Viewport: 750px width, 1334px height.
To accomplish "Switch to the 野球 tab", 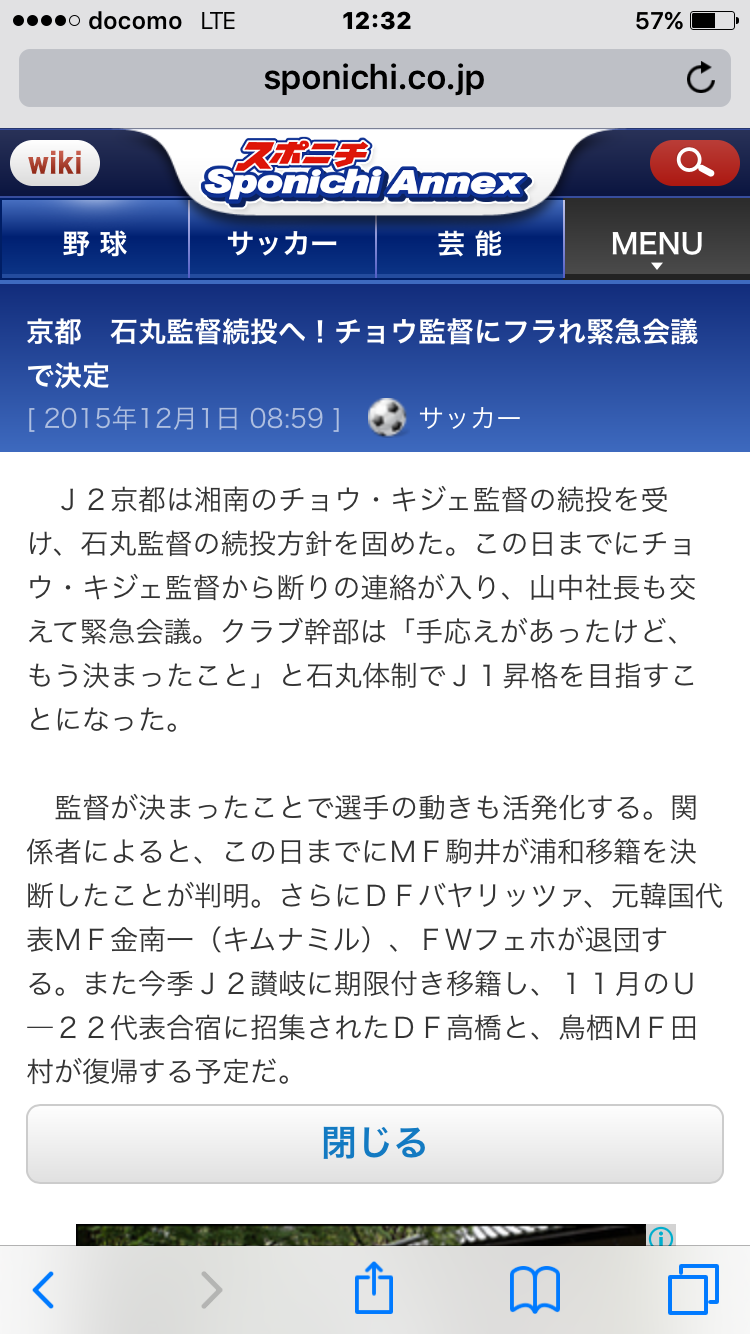I will click(95, 243).
